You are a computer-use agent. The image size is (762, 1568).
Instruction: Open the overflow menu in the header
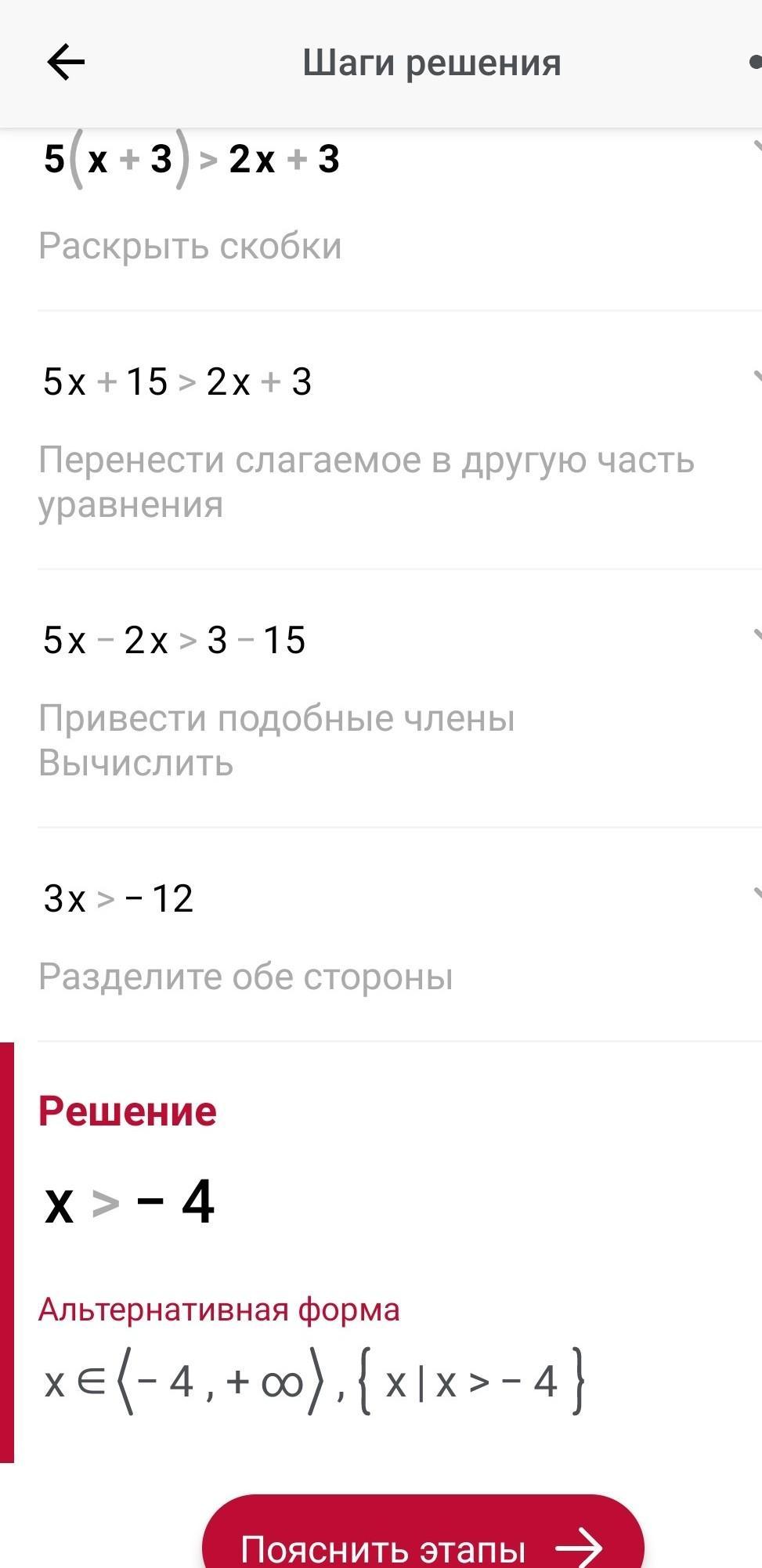click(755, 62)
